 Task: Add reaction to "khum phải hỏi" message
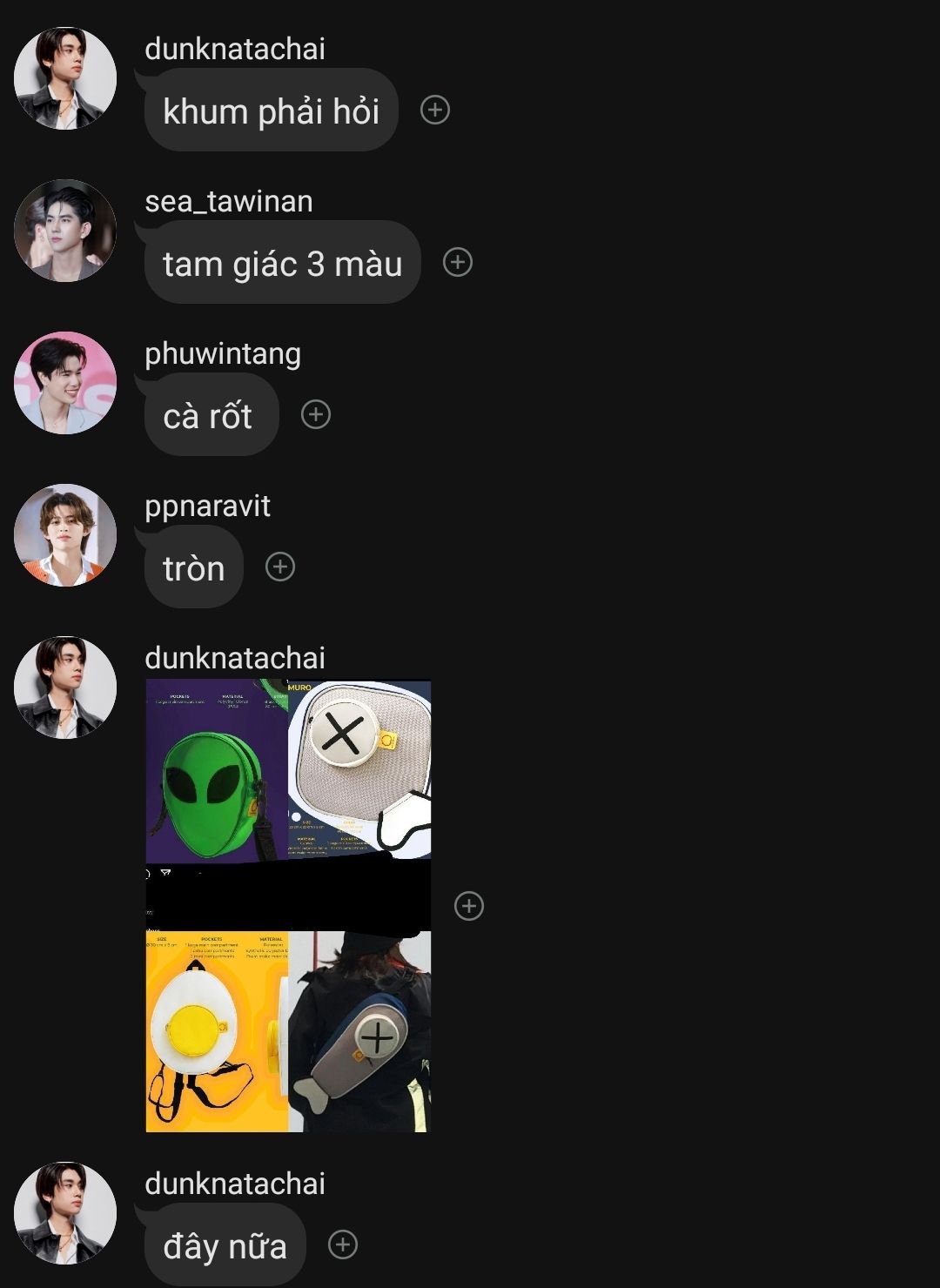pyautogui.click(x=435, y=110)
